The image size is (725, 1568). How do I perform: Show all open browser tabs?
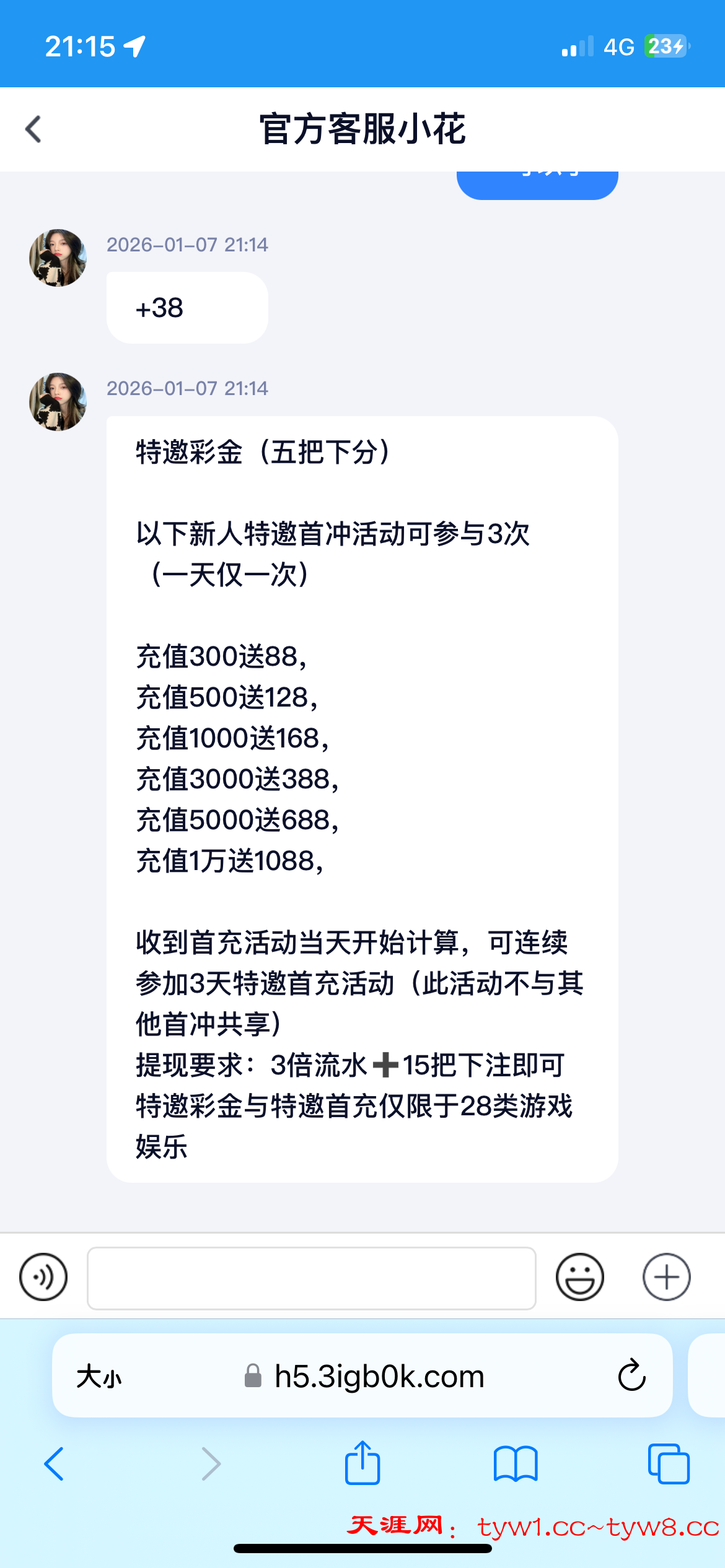tap(668, 1464)
